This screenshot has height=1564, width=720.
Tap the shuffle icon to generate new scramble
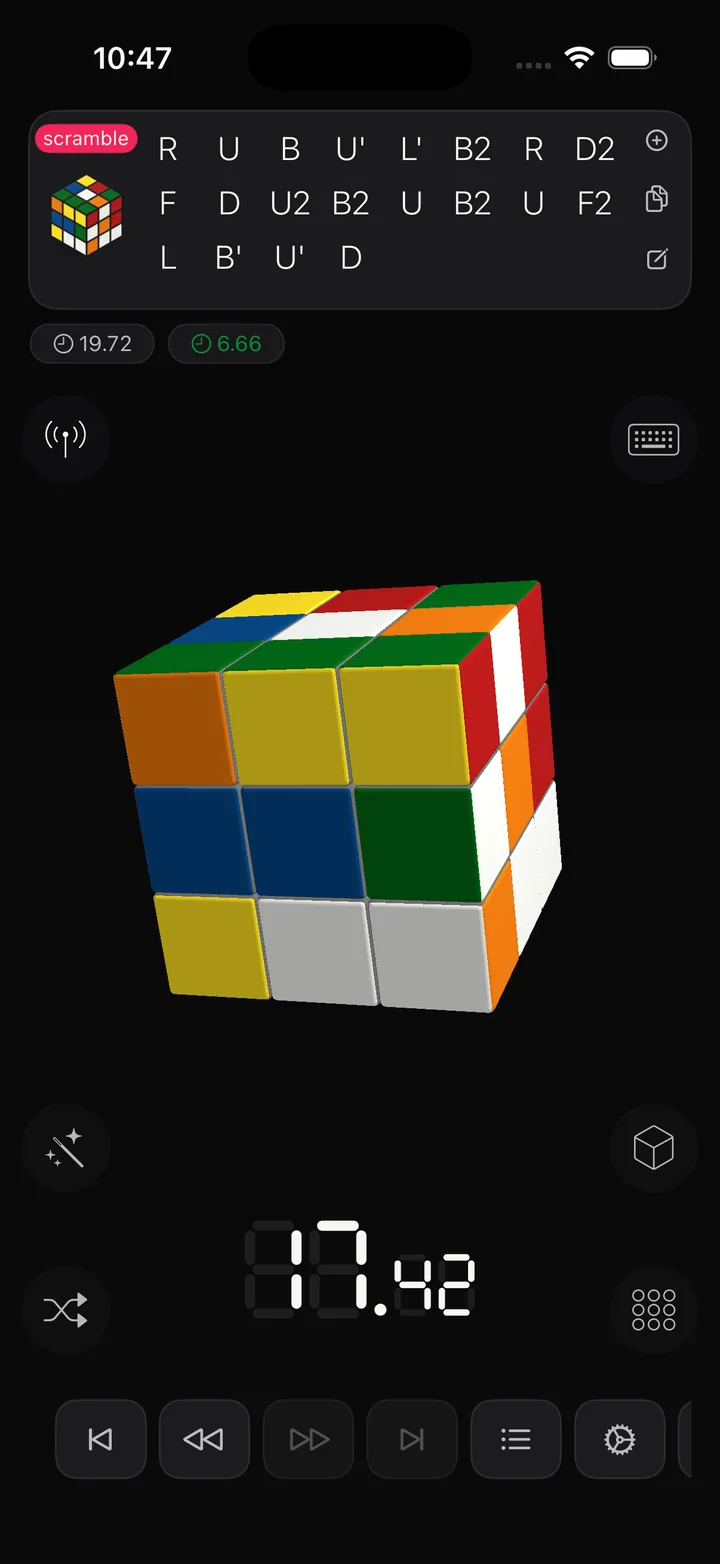click(x=65, y=1310)
